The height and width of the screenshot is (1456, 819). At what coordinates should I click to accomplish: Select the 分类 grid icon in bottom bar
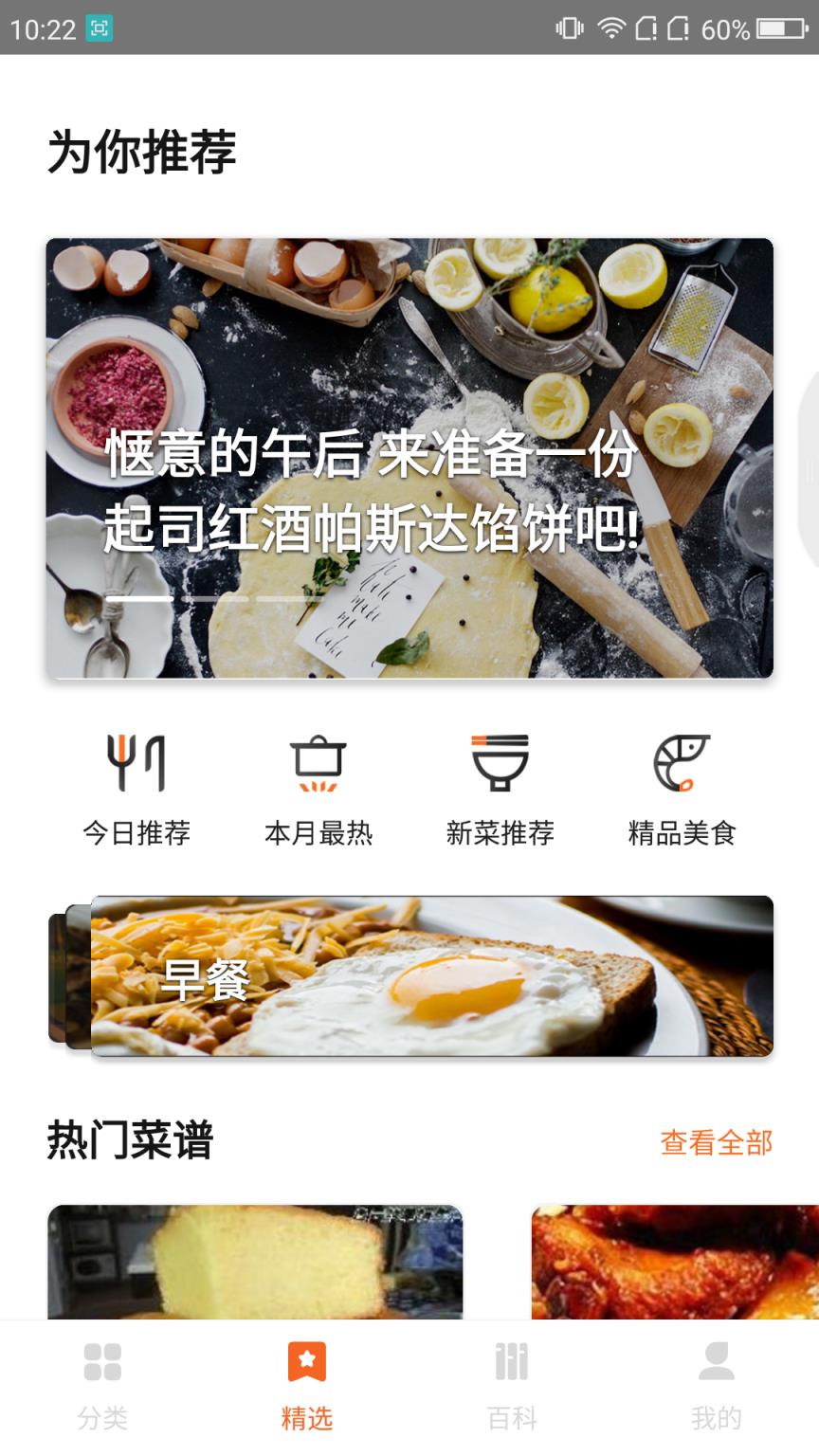101,1362
